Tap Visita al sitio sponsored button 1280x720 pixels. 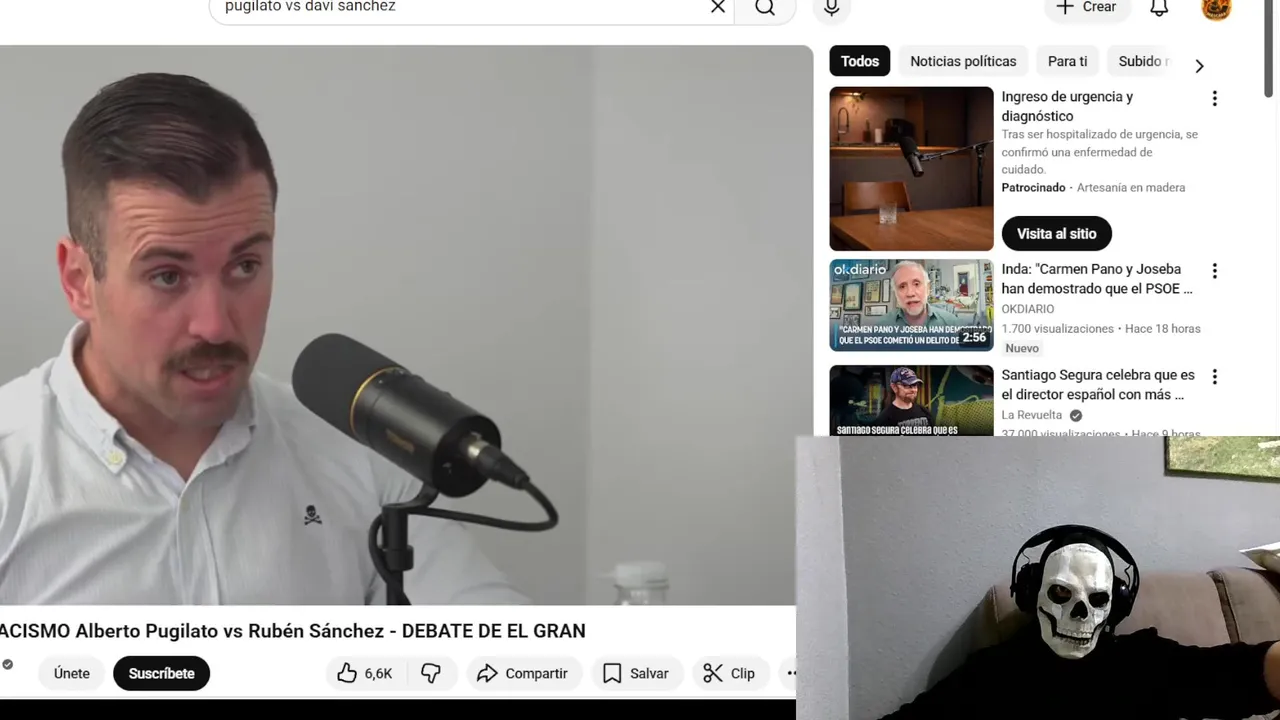1056,233
